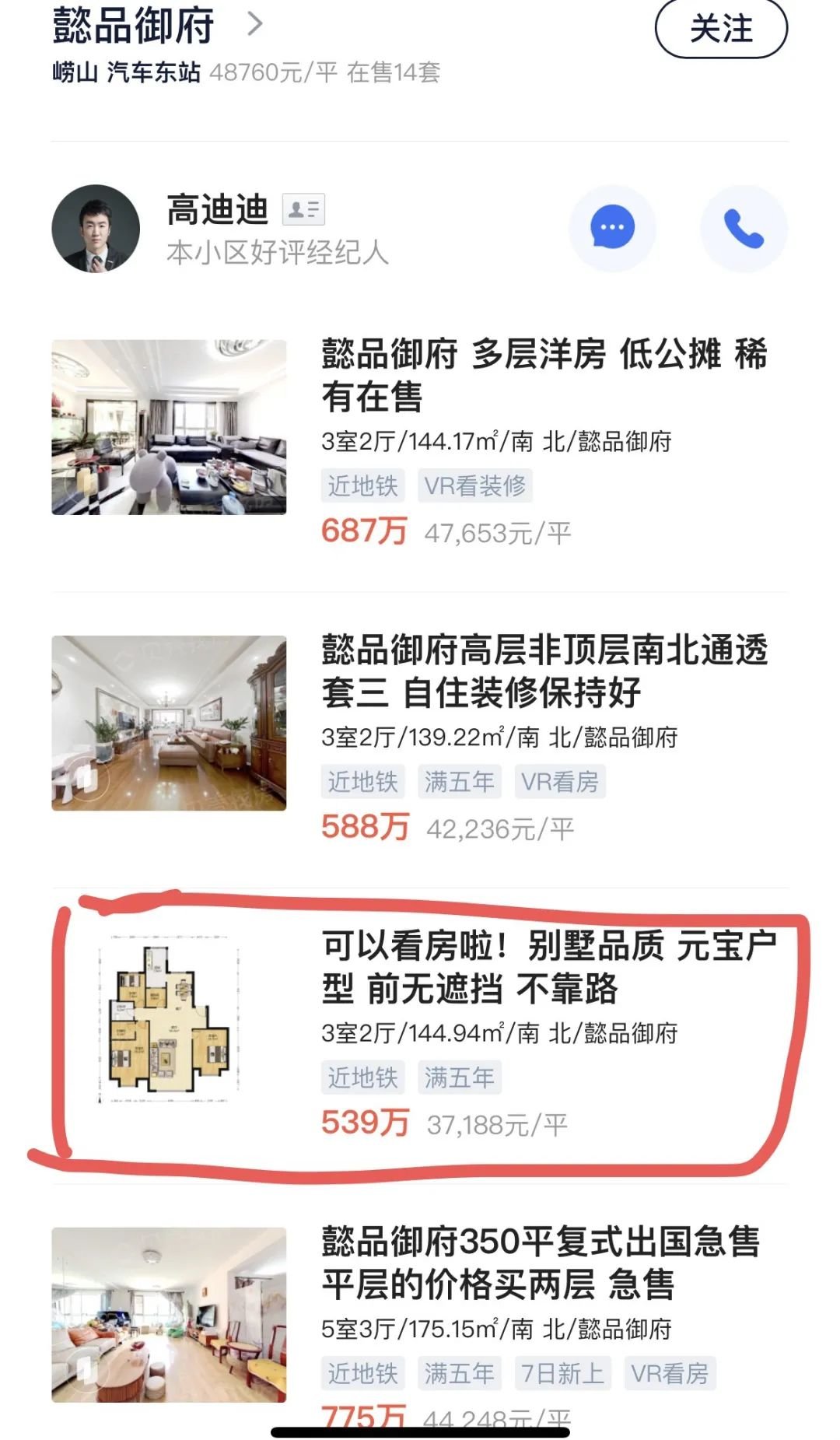
Task: Call agent 高迪迪 with the phone icon
Action: click(x=744, y=228)
